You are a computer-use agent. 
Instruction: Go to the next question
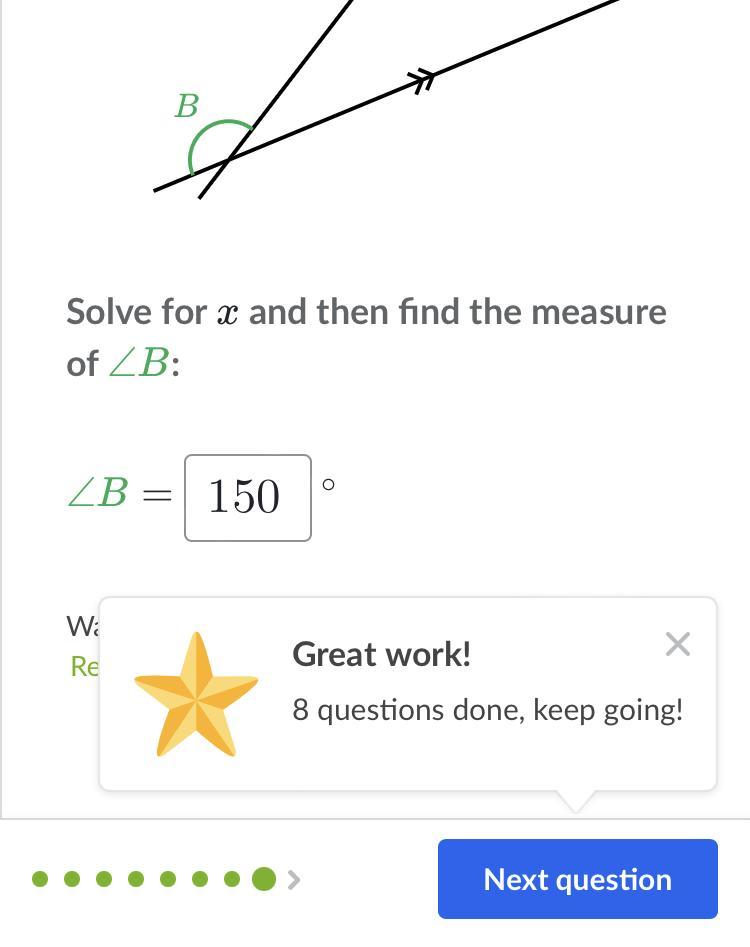click(577, 879)
